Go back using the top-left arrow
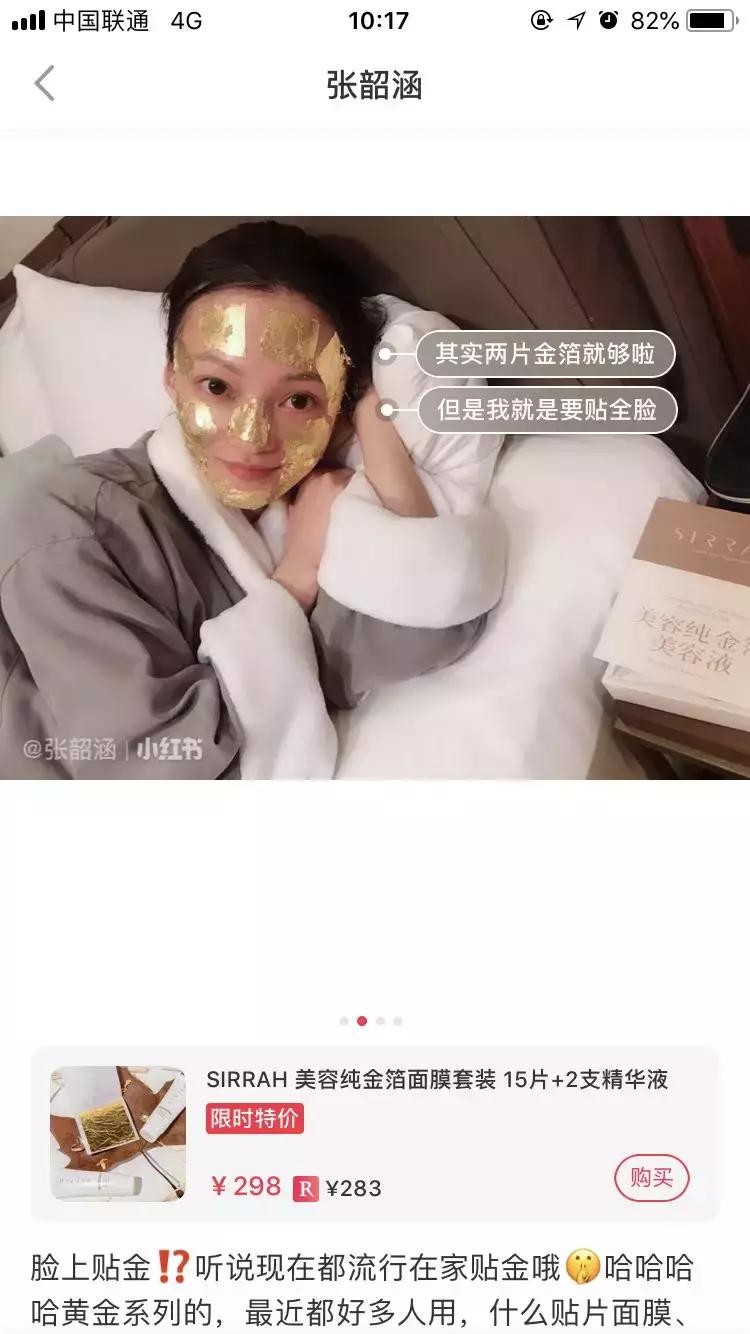 [44, 84]
